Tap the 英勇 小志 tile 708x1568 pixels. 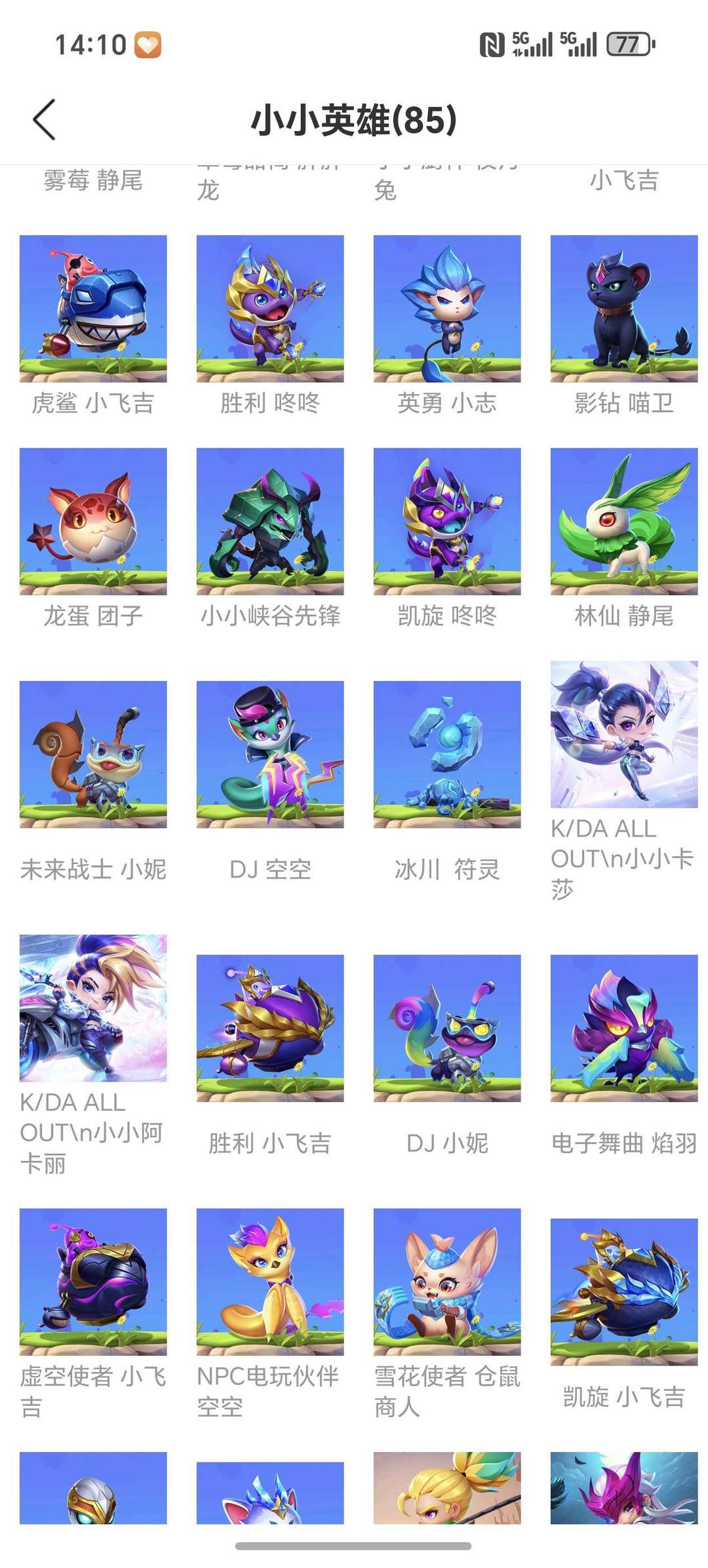point(447,309)
